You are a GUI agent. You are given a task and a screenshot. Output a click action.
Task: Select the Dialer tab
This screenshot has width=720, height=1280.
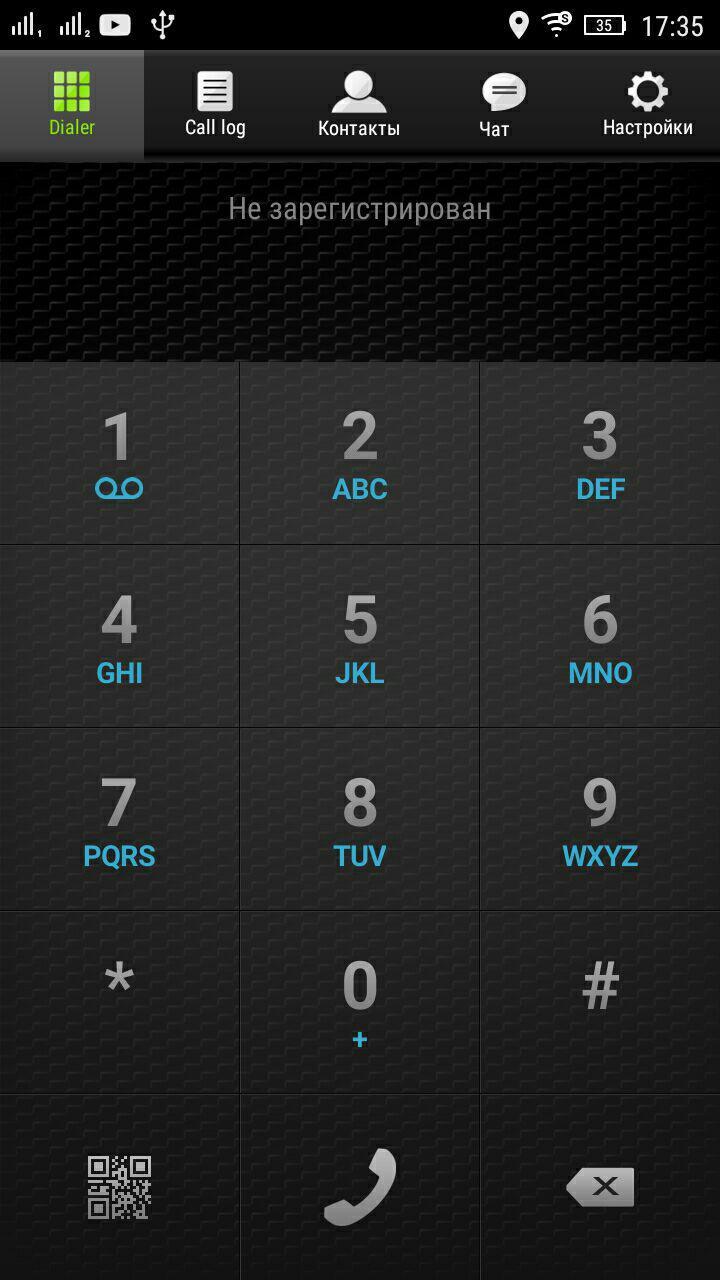pyautogui.click(x=72, y=105)
